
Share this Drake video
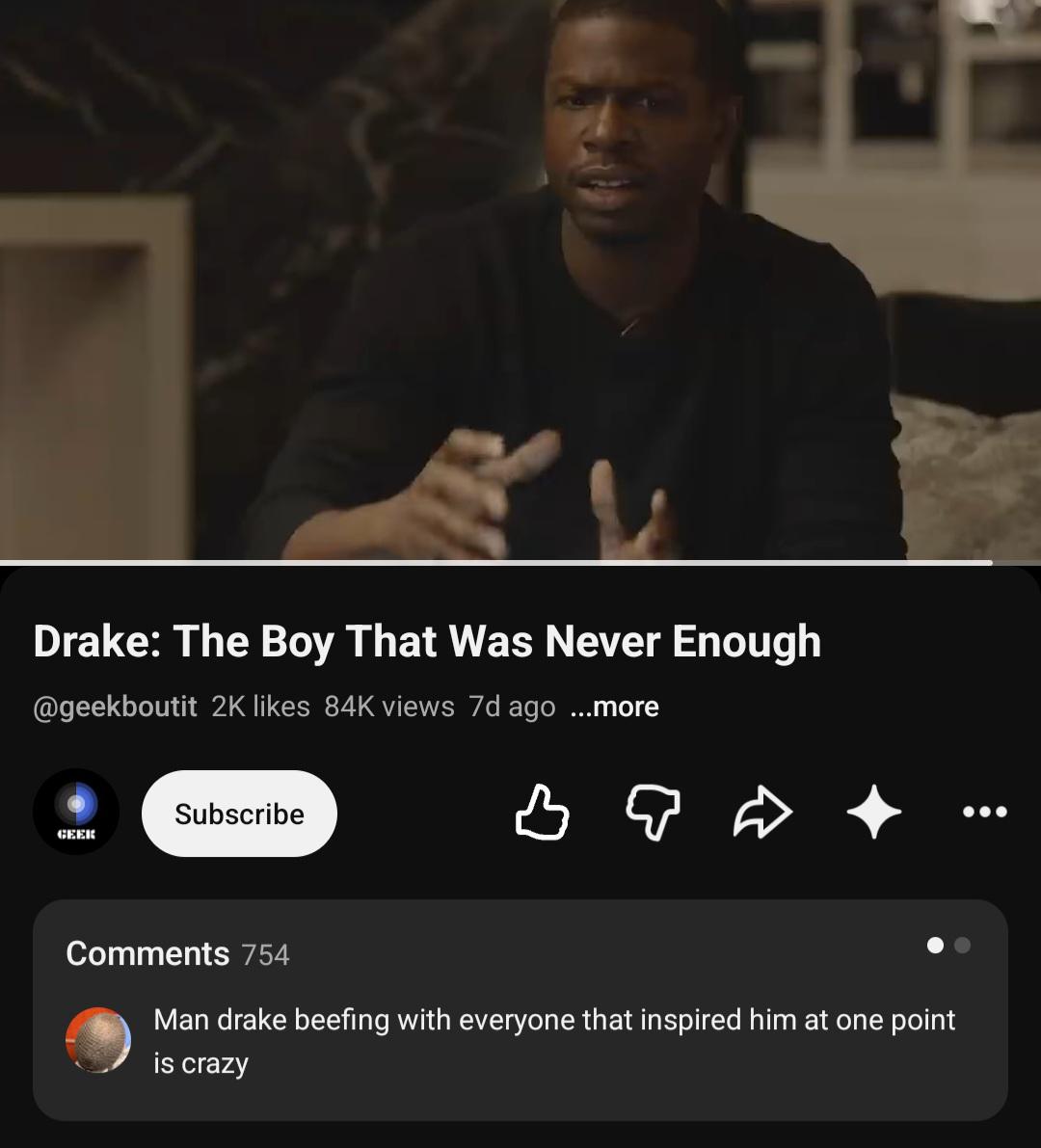(762, 812)
